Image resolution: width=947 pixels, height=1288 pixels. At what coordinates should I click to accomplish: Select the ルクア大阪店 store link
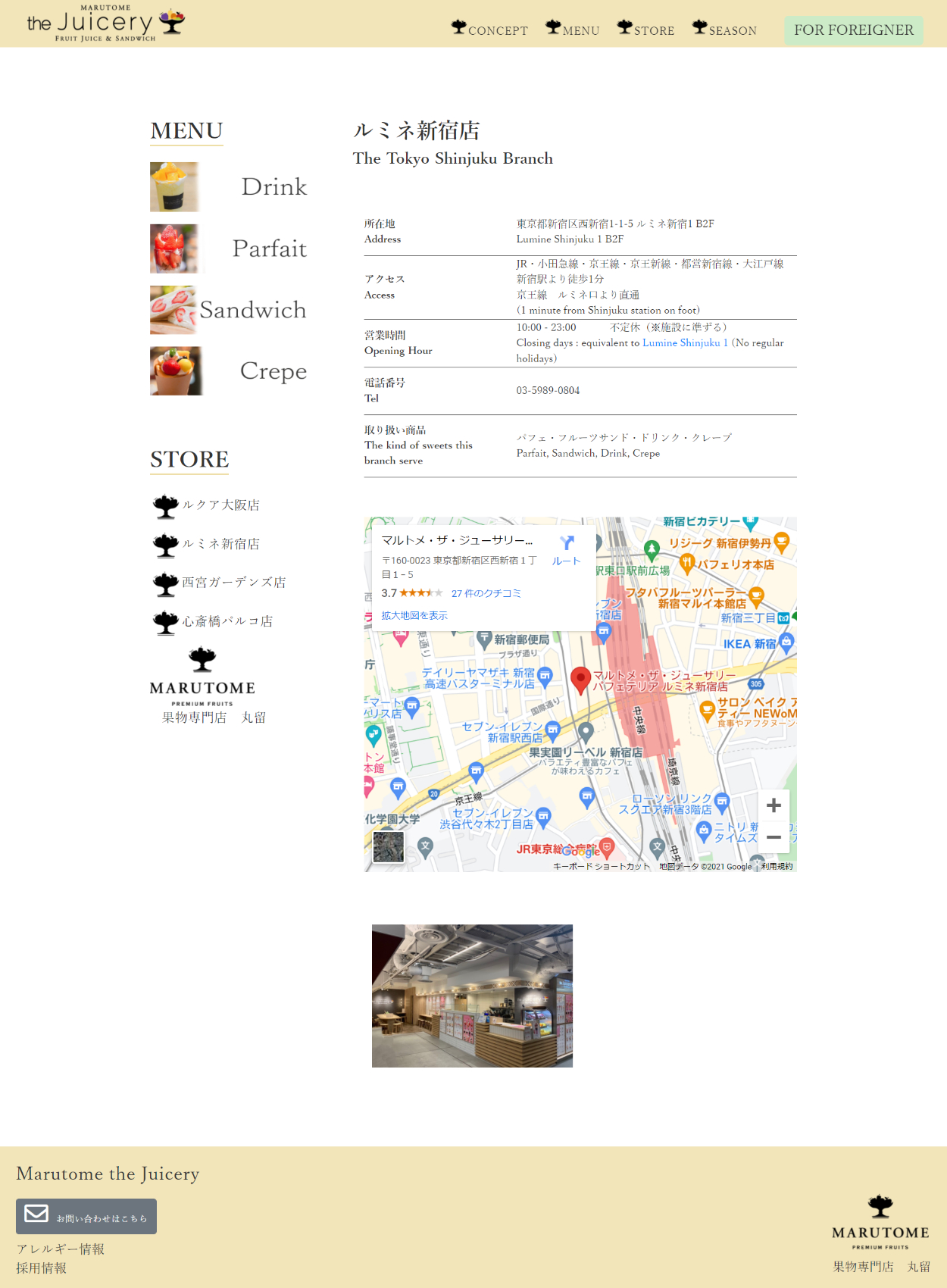point(220,505)
